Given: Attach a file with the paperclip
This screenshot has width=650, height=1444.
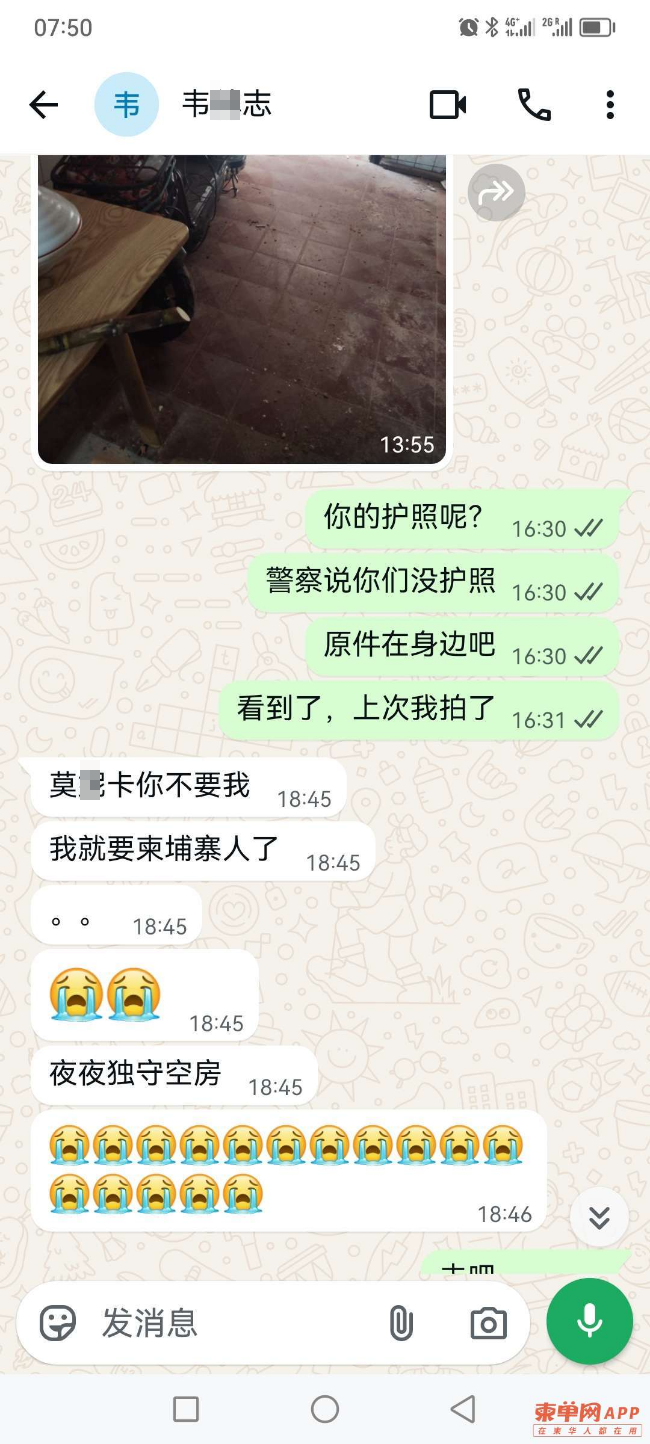Looking at the screenshot, I should tap(400, 1323).
